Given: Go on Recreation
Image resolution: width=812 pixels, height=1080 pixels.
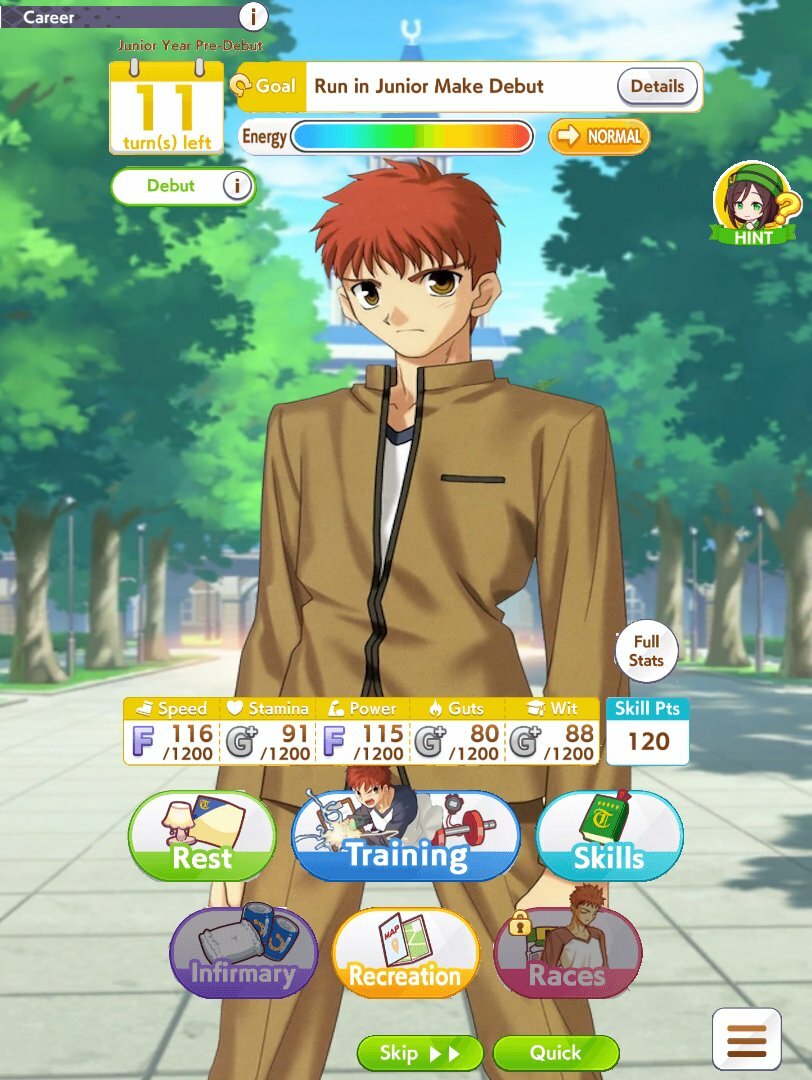Looking at the screenshot, I should [405, 953].
